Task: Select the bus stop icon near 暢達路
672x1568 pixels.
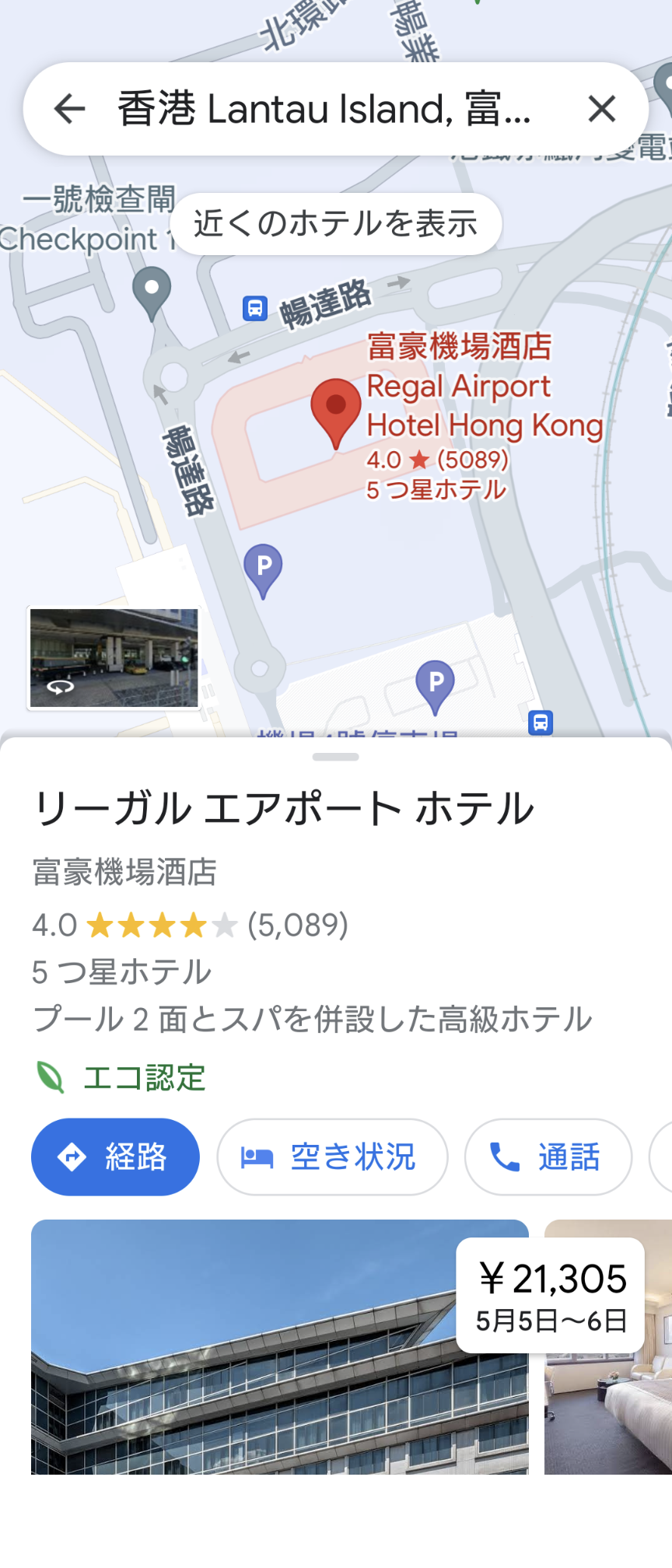Action: click(255, 308)
